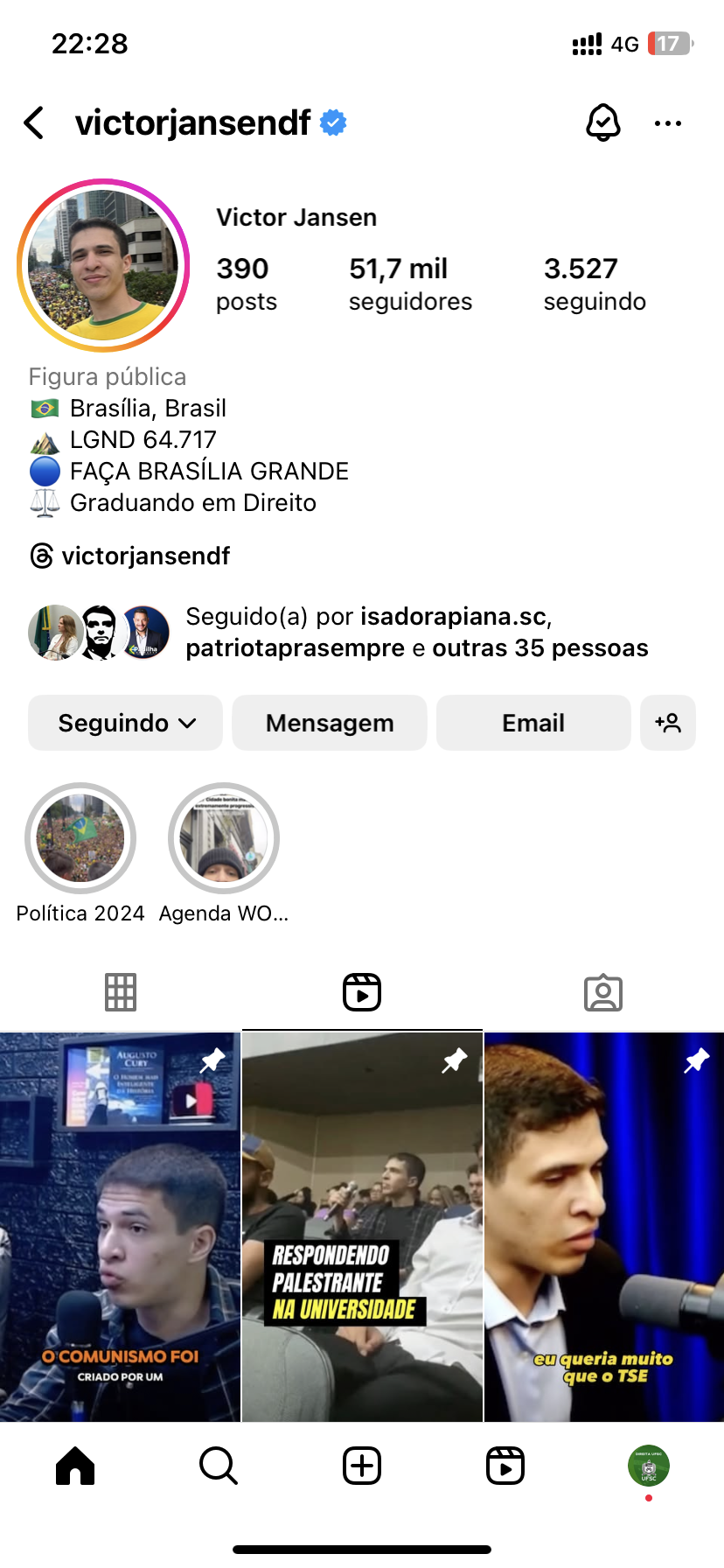Tap the Email contact button

pos(533,723)
